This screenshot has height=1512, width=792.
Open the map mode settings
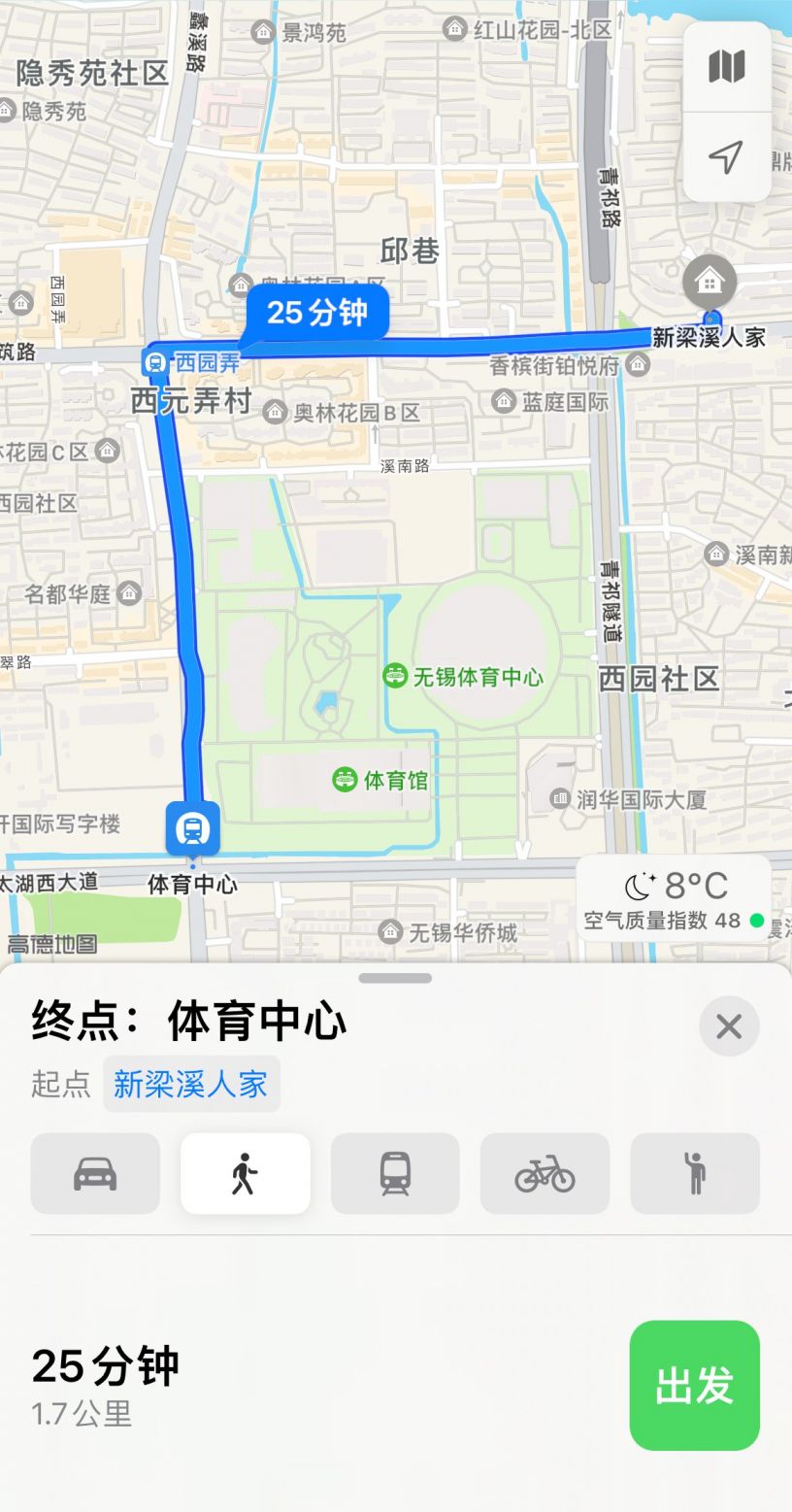(x=727, y=67)
